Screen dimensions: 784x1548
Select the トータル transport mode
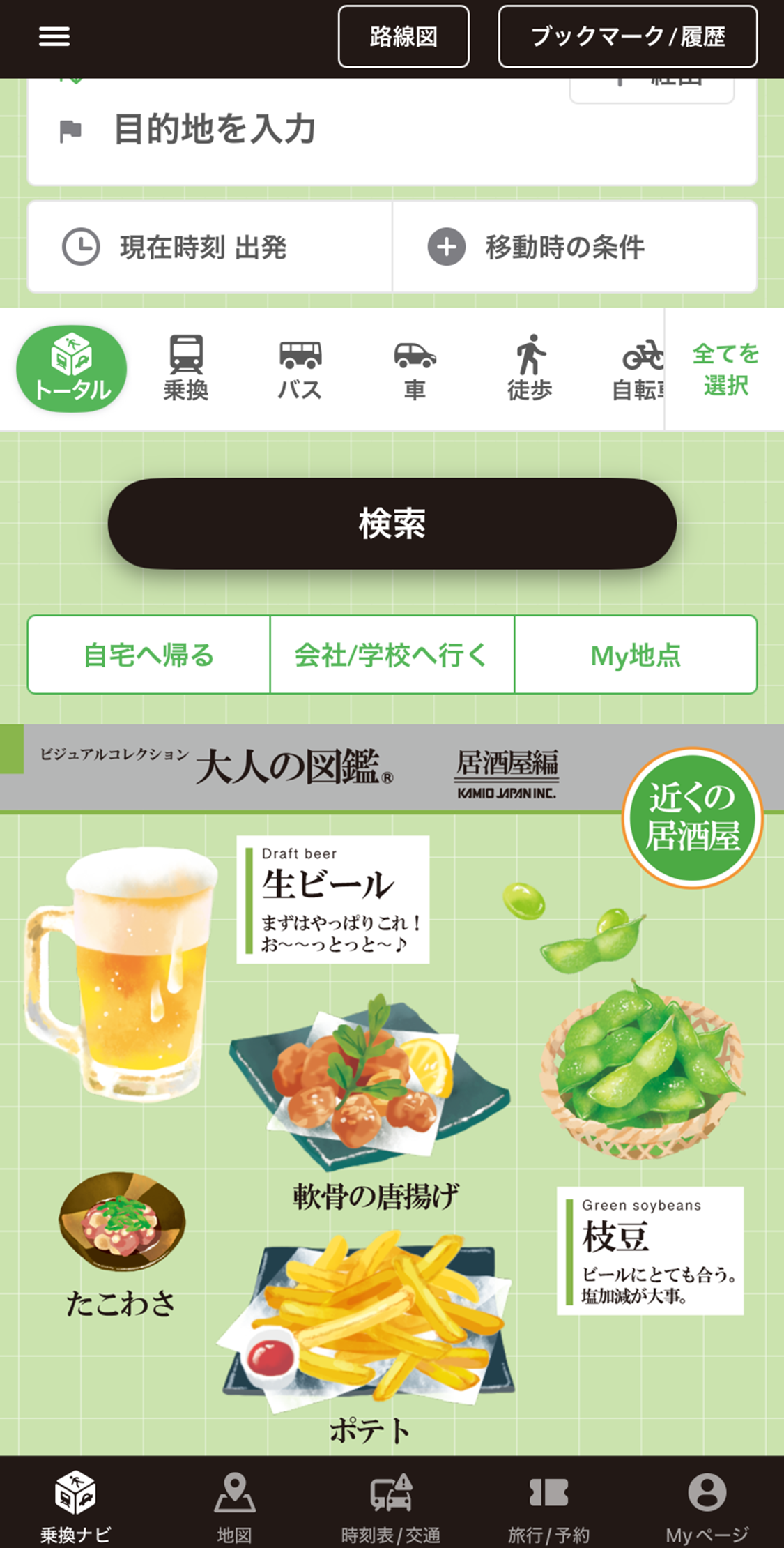[72, 369]
